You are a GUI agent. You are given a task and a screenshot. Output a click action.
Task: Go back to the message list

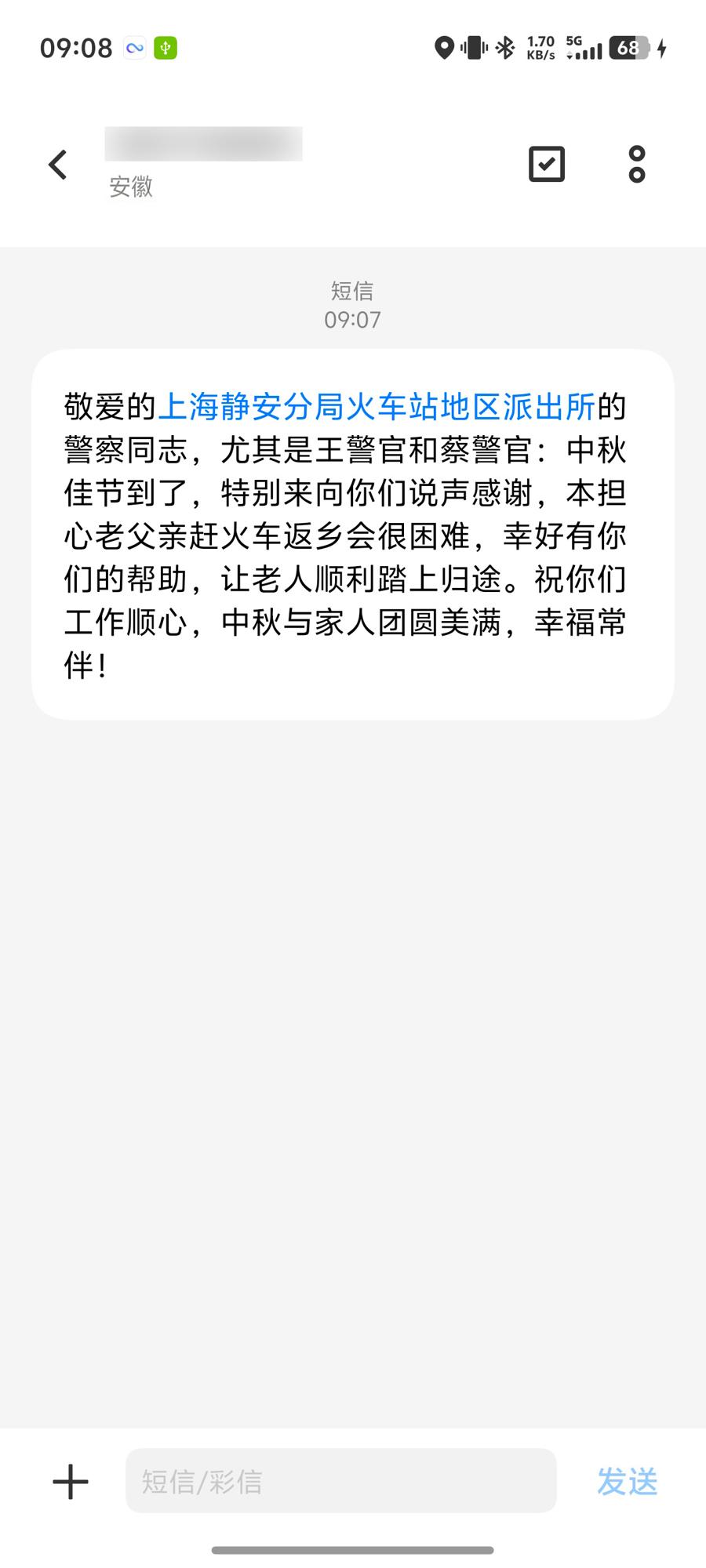(x=58, y=165)
